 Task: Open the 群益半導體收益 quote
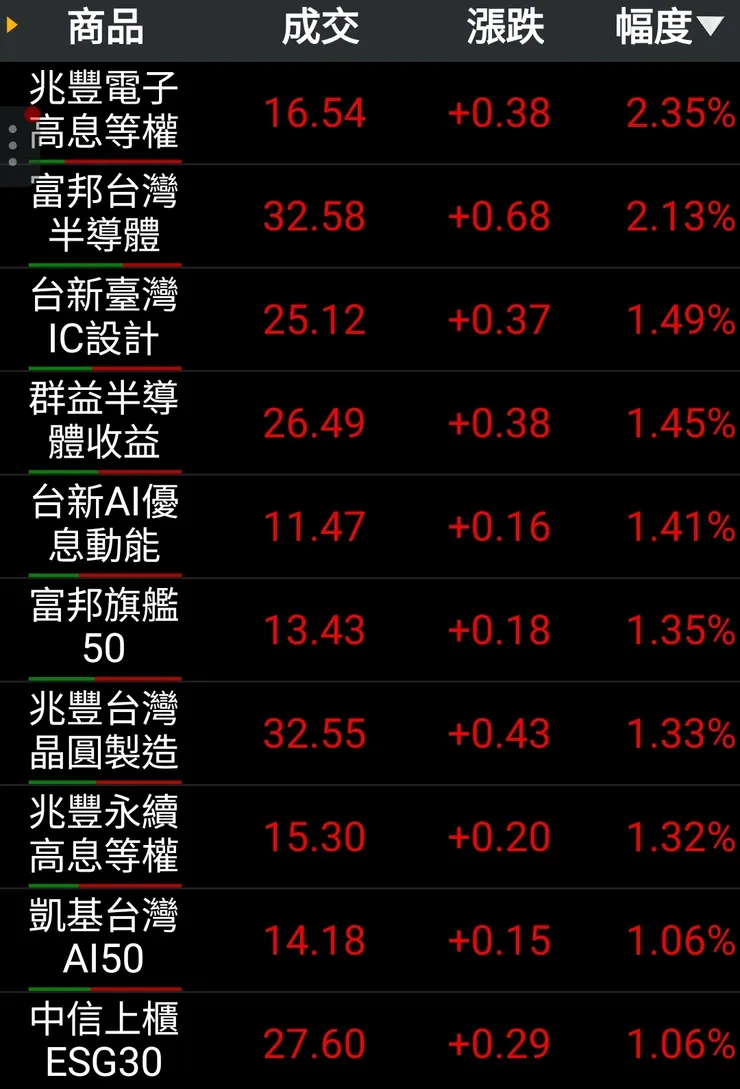click(x=104, y=422)
